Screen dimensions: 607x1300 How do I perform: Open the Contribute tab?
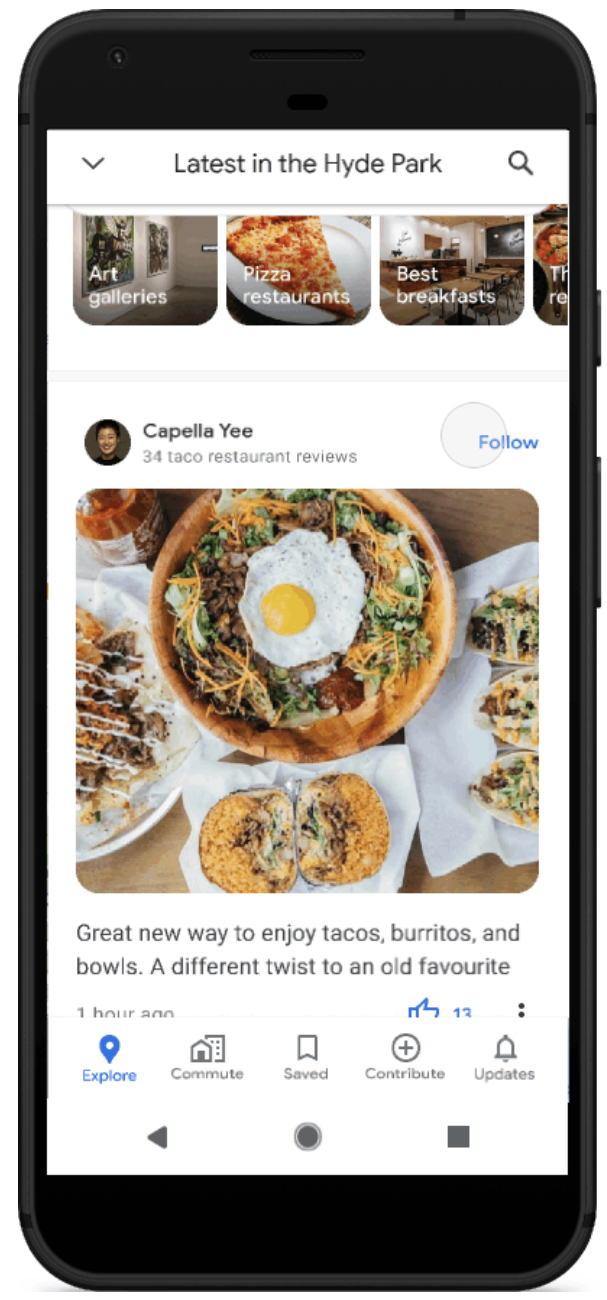405,1059
